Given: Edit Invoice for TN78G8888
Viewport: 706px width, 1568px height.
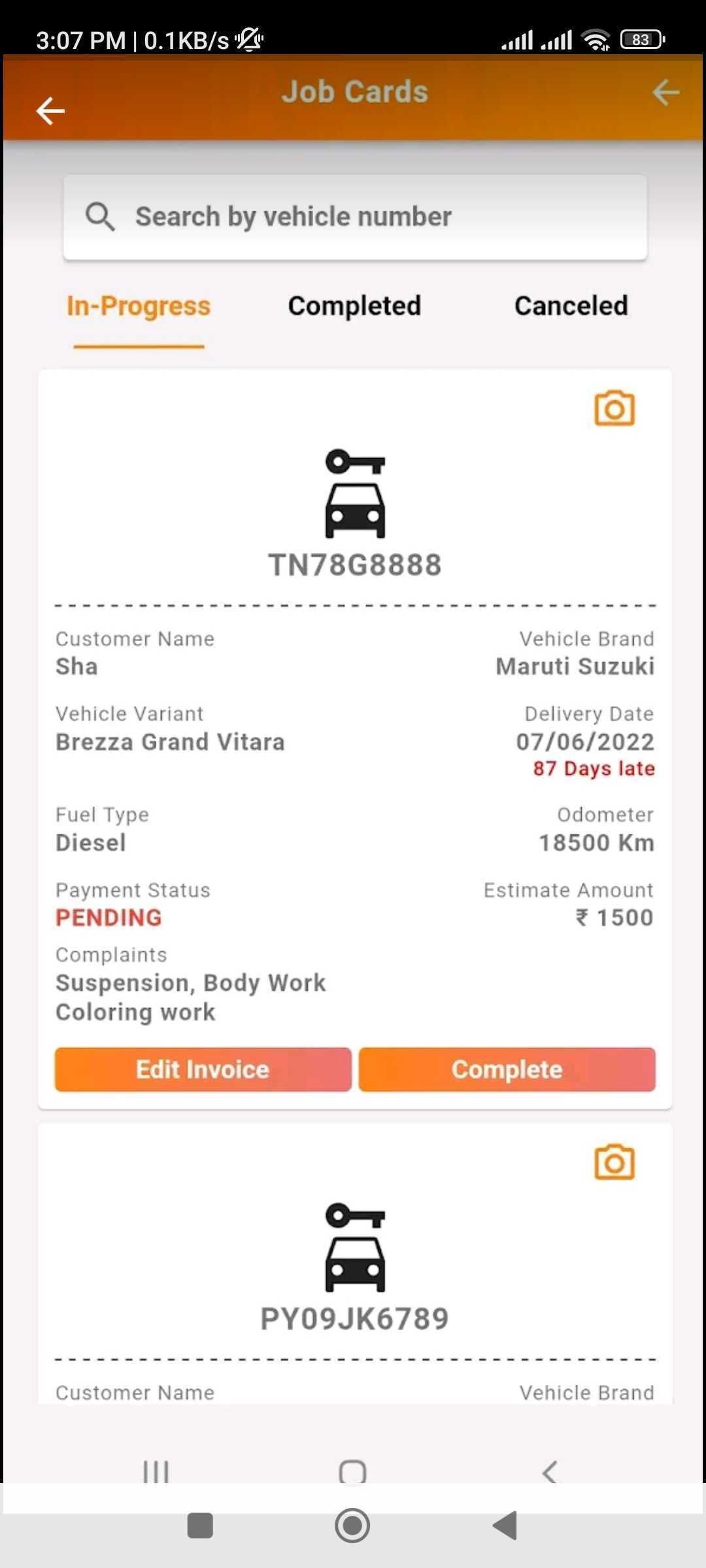Looking at the screenshot, I should click(x=203, y=1070).
